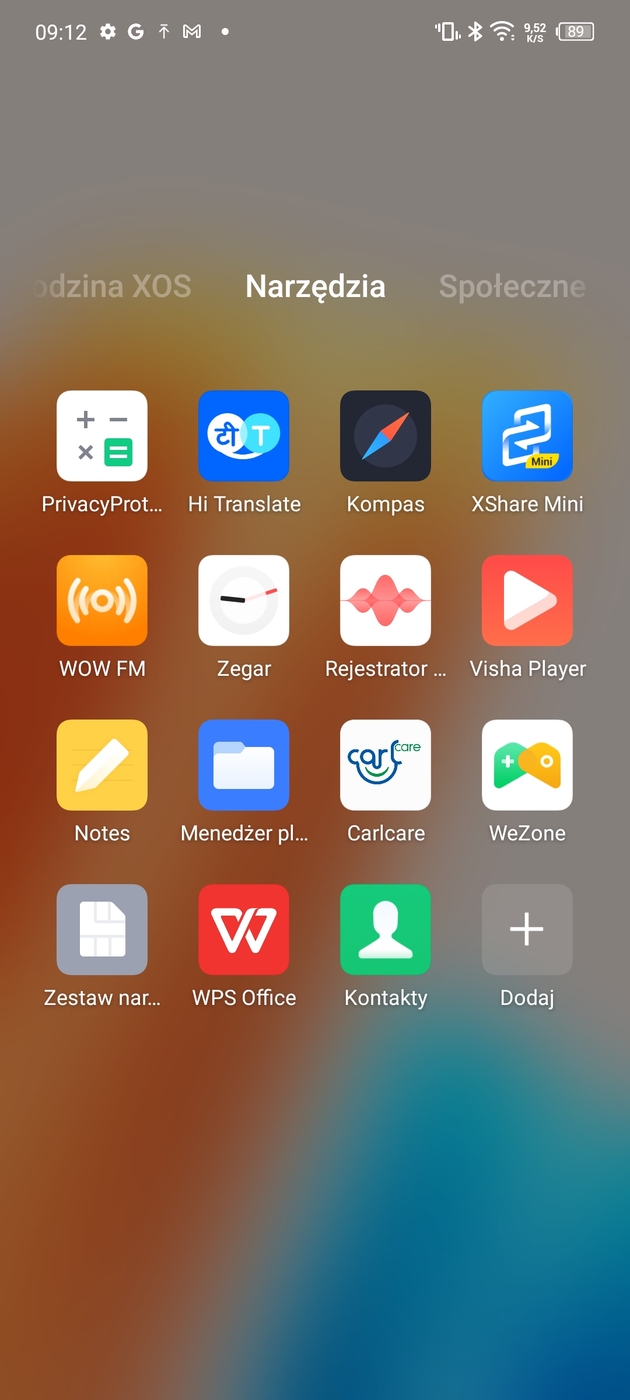Open the Notes app
Viewport: 630px width, 1400px height.
tap(102, 765)
